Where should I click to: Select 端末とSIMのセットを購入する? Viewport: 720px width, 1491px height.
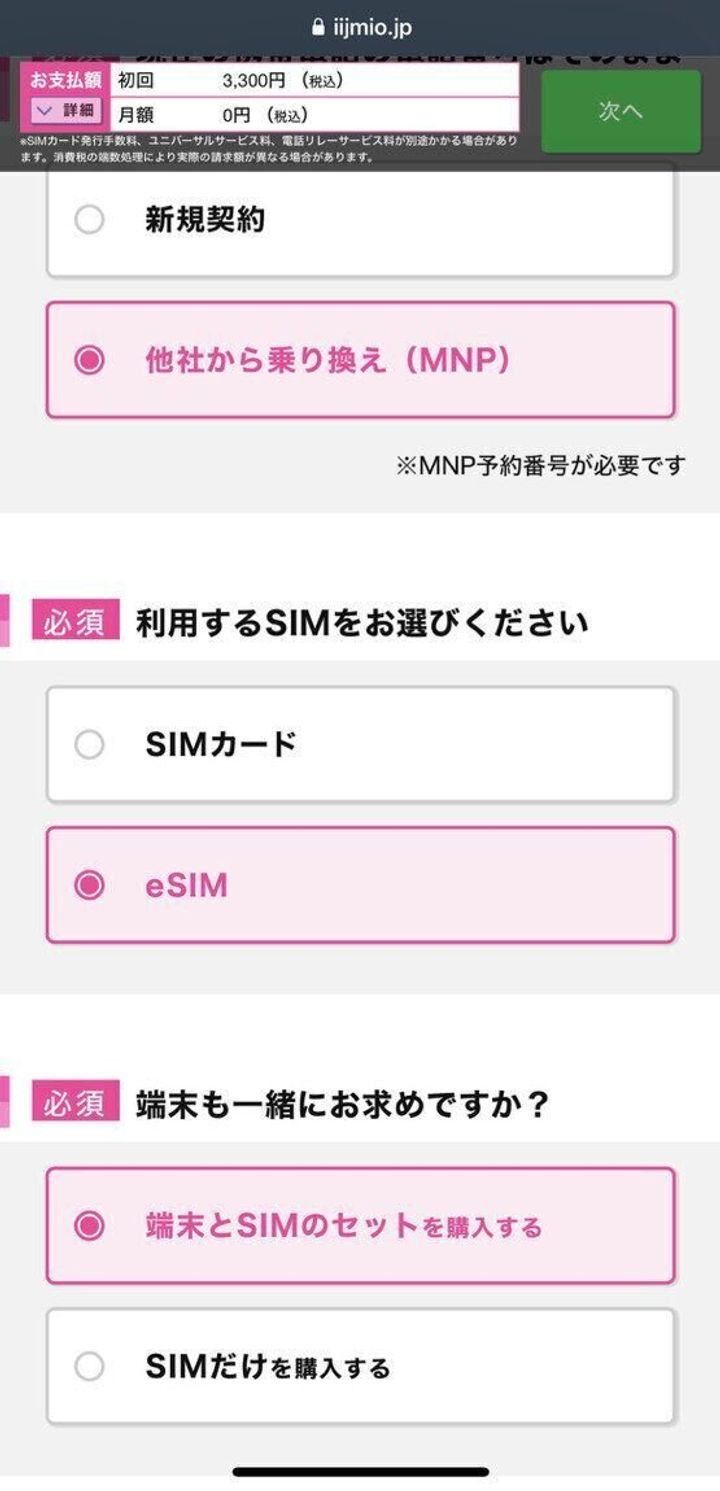coord(360,1226)
